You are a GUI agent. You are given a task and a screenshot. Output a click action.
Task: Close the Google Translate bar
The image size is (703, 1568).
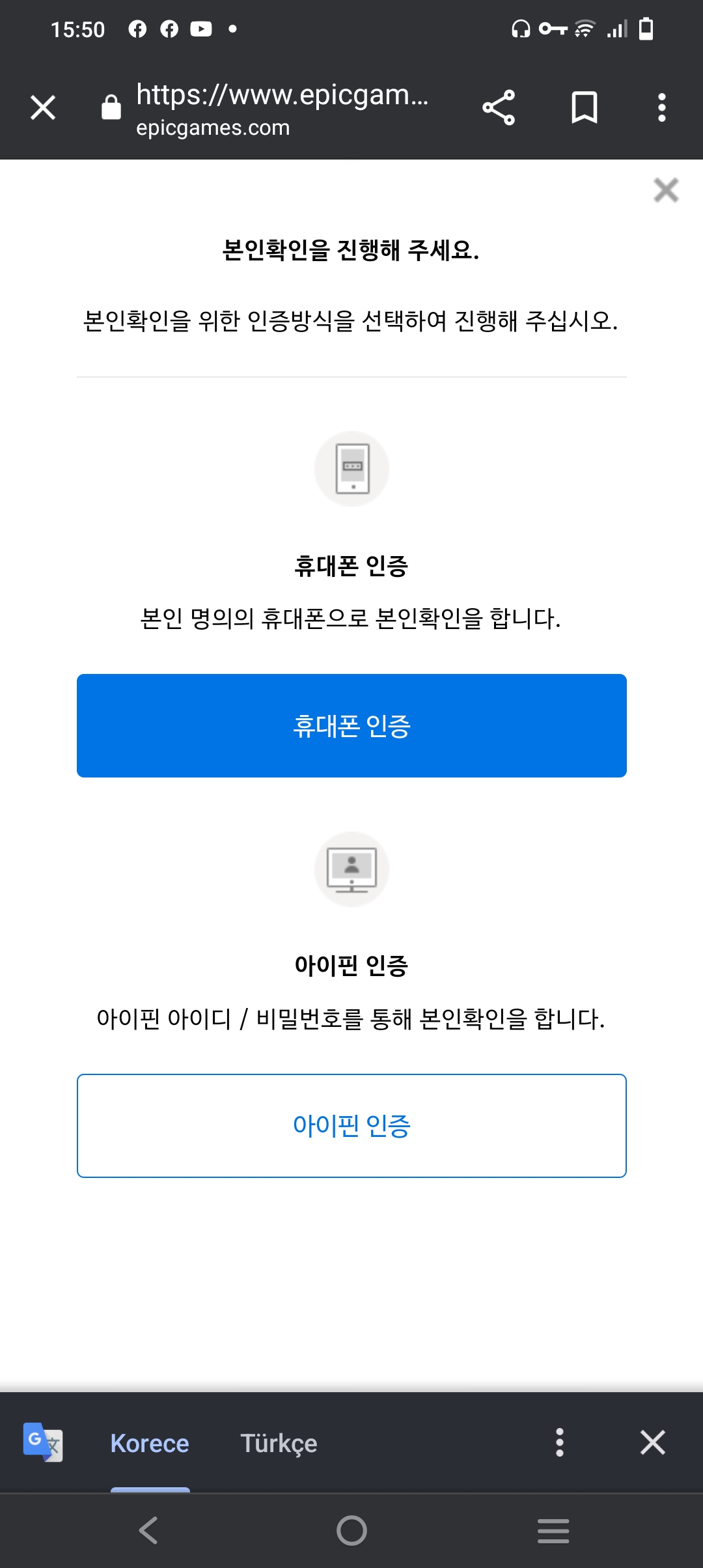(x=652, y=1442)
